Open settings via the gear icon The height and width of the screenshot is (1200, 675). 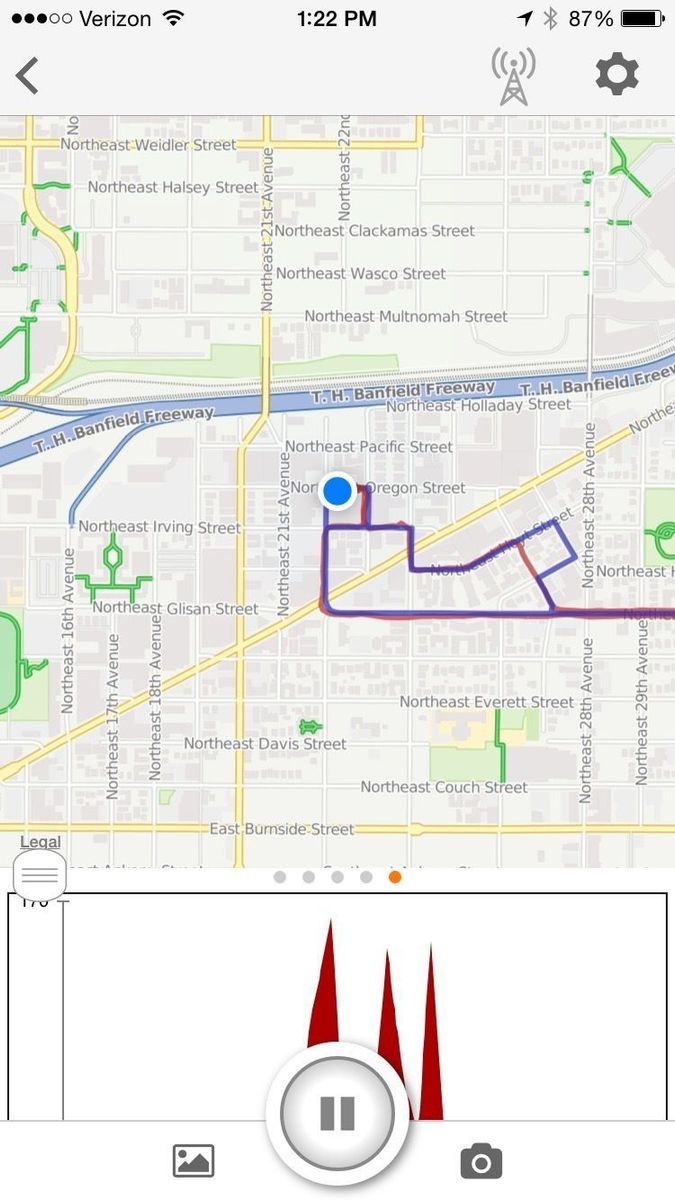[617, 75]
